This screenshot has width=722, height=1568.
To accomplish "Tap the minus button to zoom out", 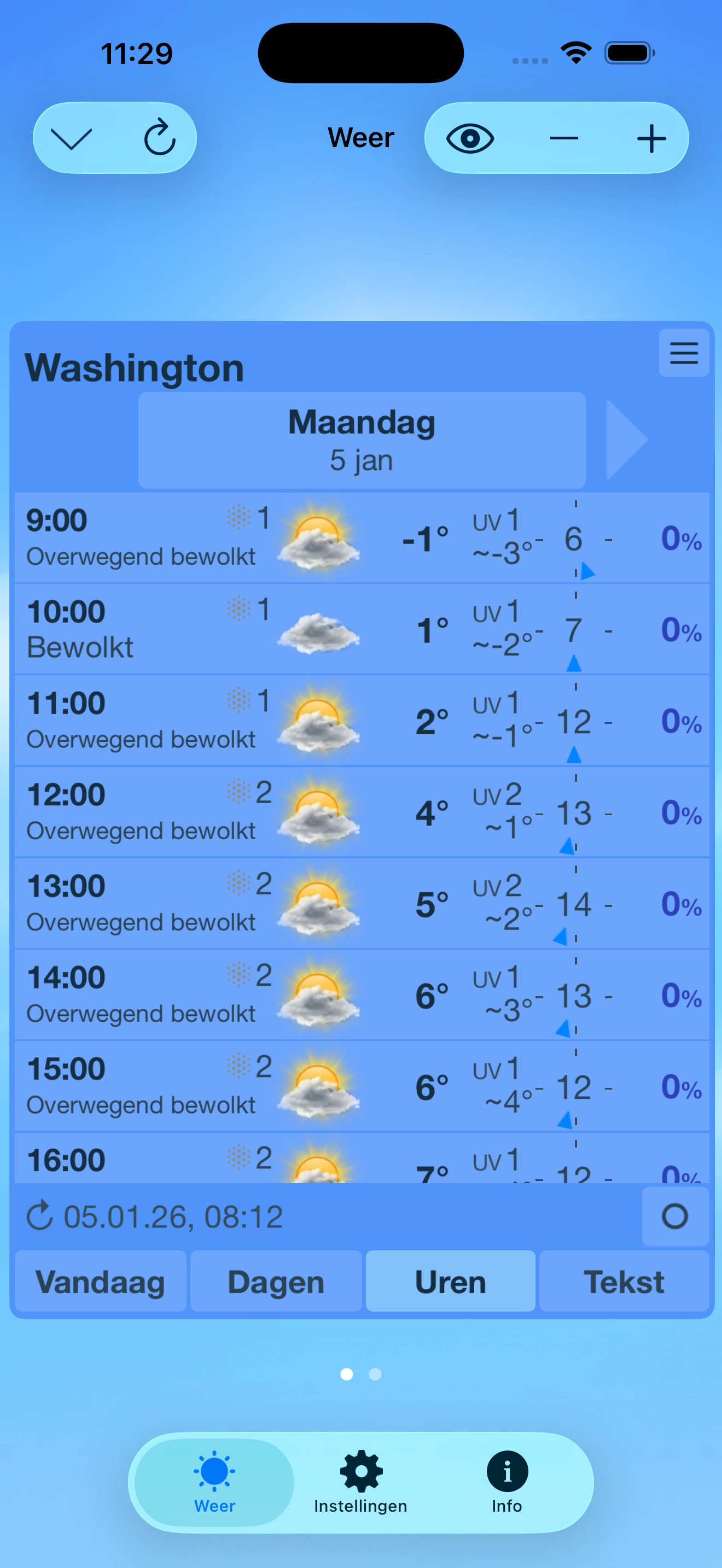I will (564, 139).
